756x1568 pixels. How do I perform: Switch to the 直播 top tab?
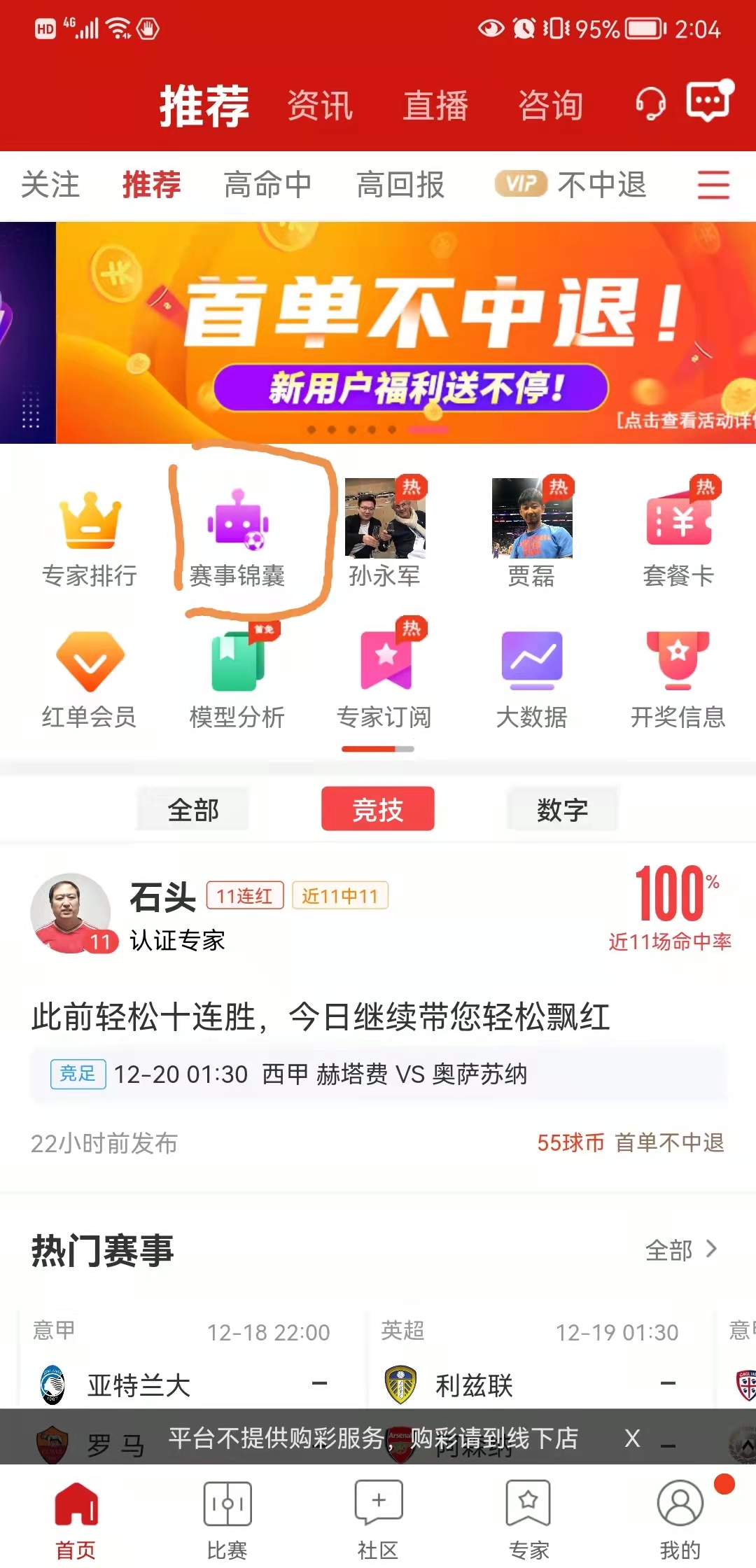pos(435,106)
